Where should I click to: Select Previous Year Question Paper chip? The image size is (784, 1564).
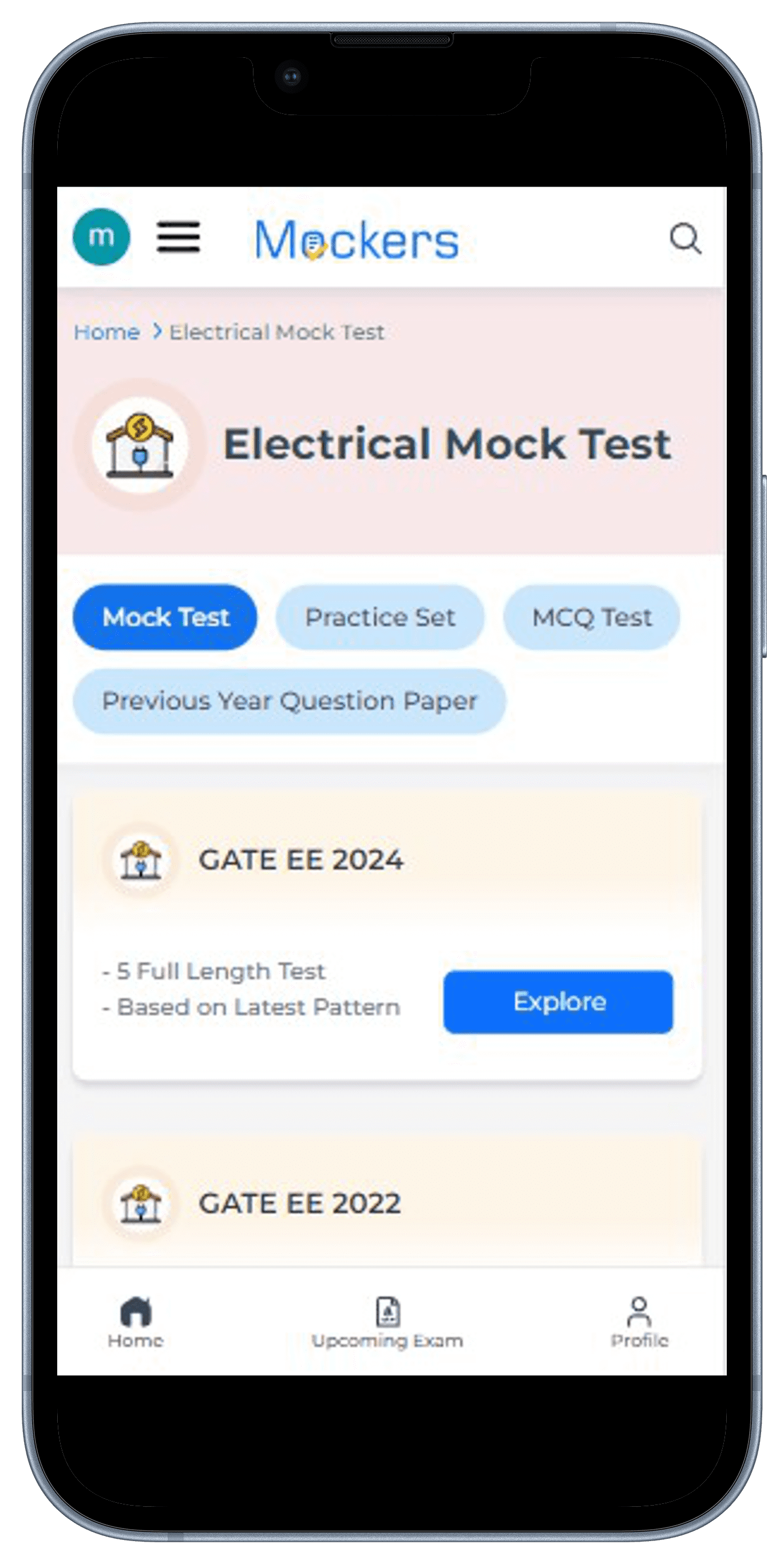[290, 701]
